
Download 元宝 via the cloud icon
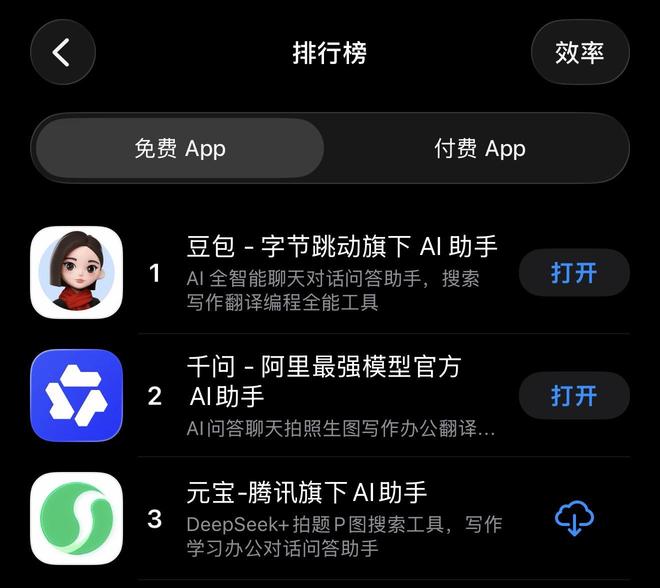[x=574, y=518]
